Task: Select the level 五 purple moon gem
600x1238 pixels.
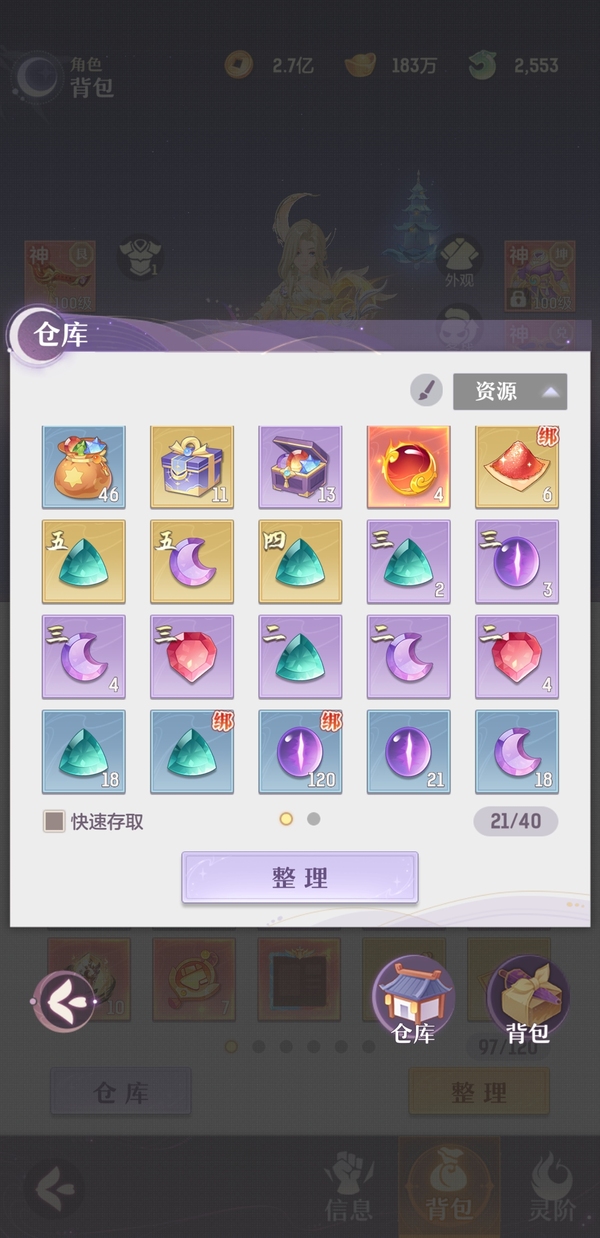Action: [192, 561]
